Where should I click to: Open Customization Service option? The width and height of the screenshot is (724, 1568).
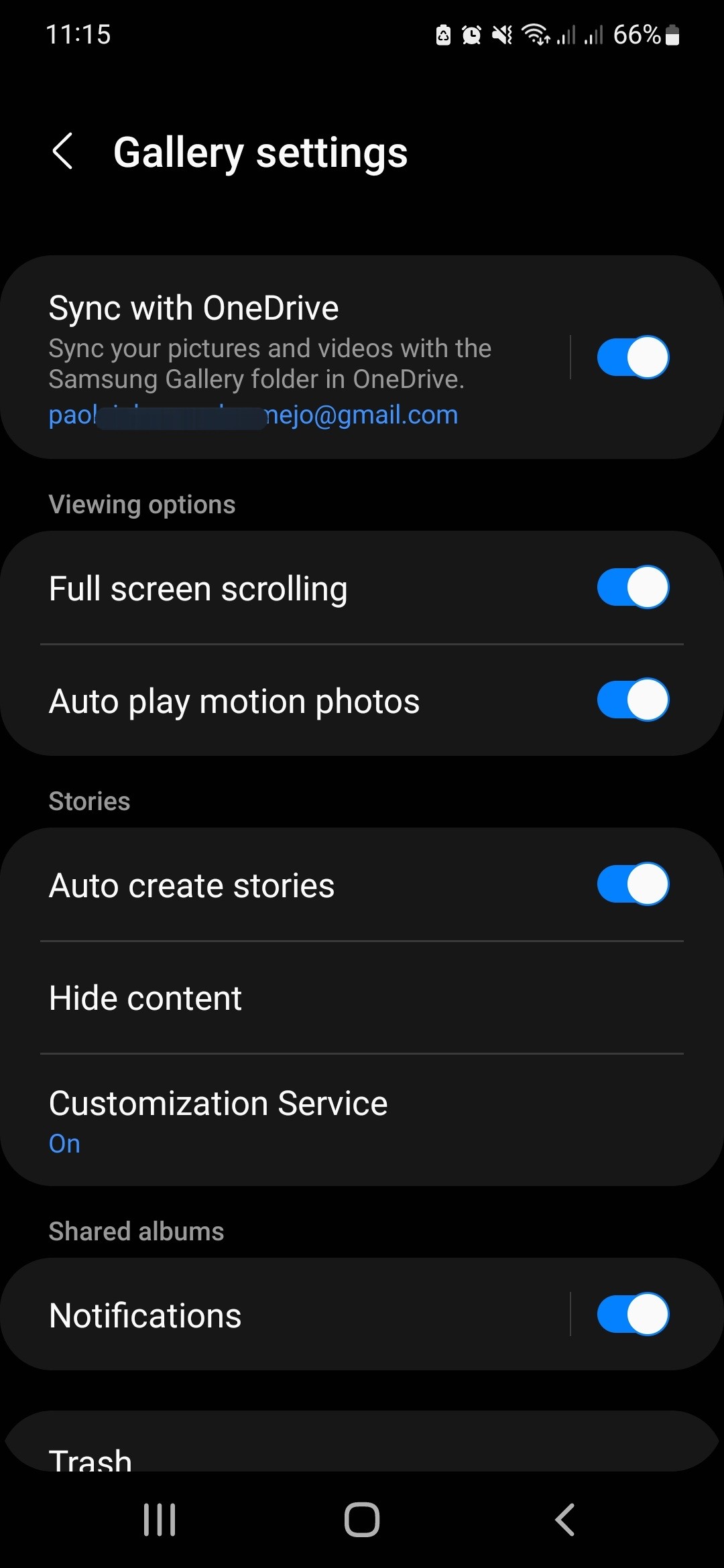pos(362,1120)
